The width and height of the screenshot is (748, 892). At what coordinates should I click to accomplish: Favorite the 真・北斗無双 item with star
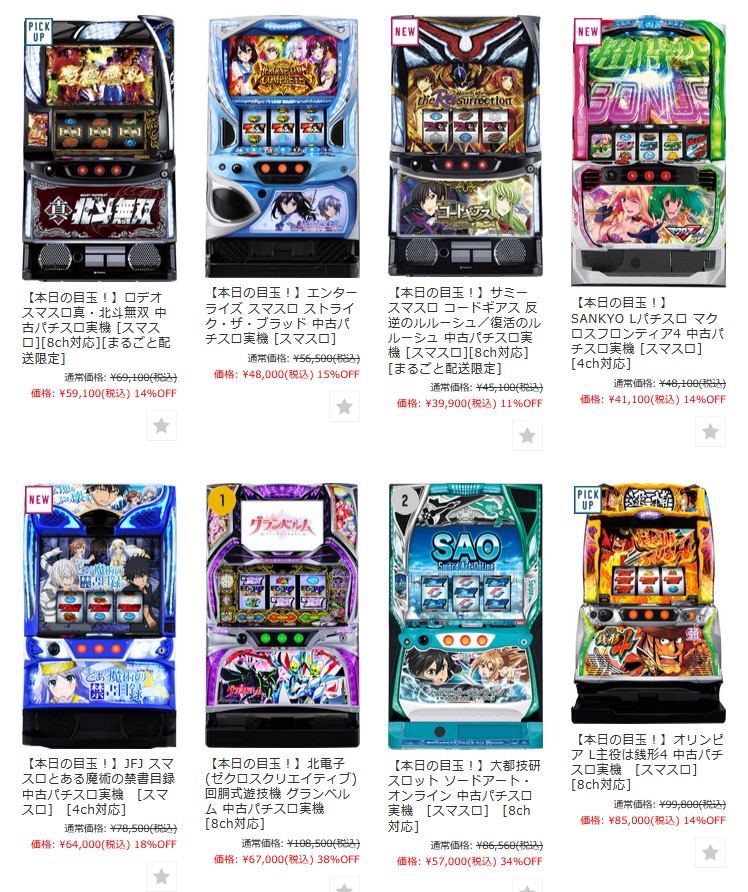(161, 425)
